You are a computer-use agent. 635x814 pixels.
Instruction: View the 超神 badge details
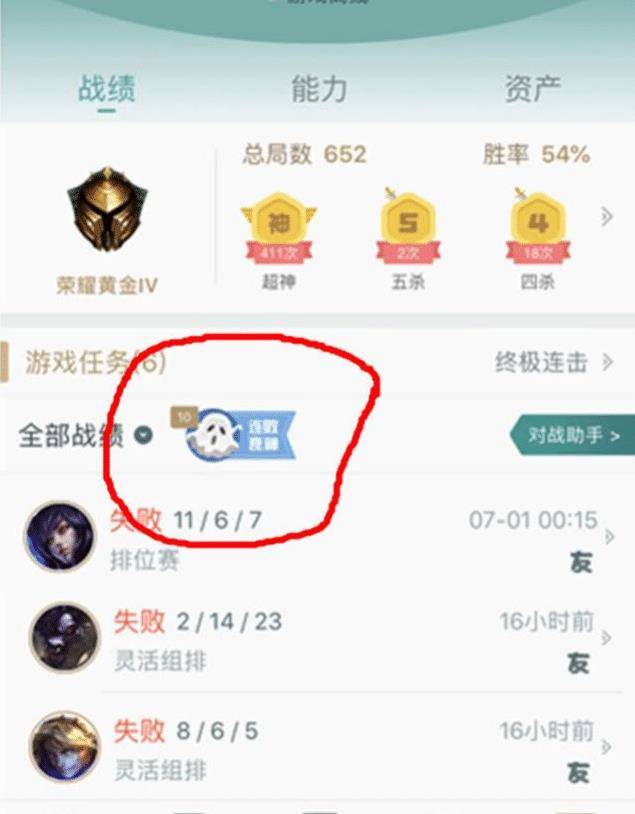tap(278, 232)
